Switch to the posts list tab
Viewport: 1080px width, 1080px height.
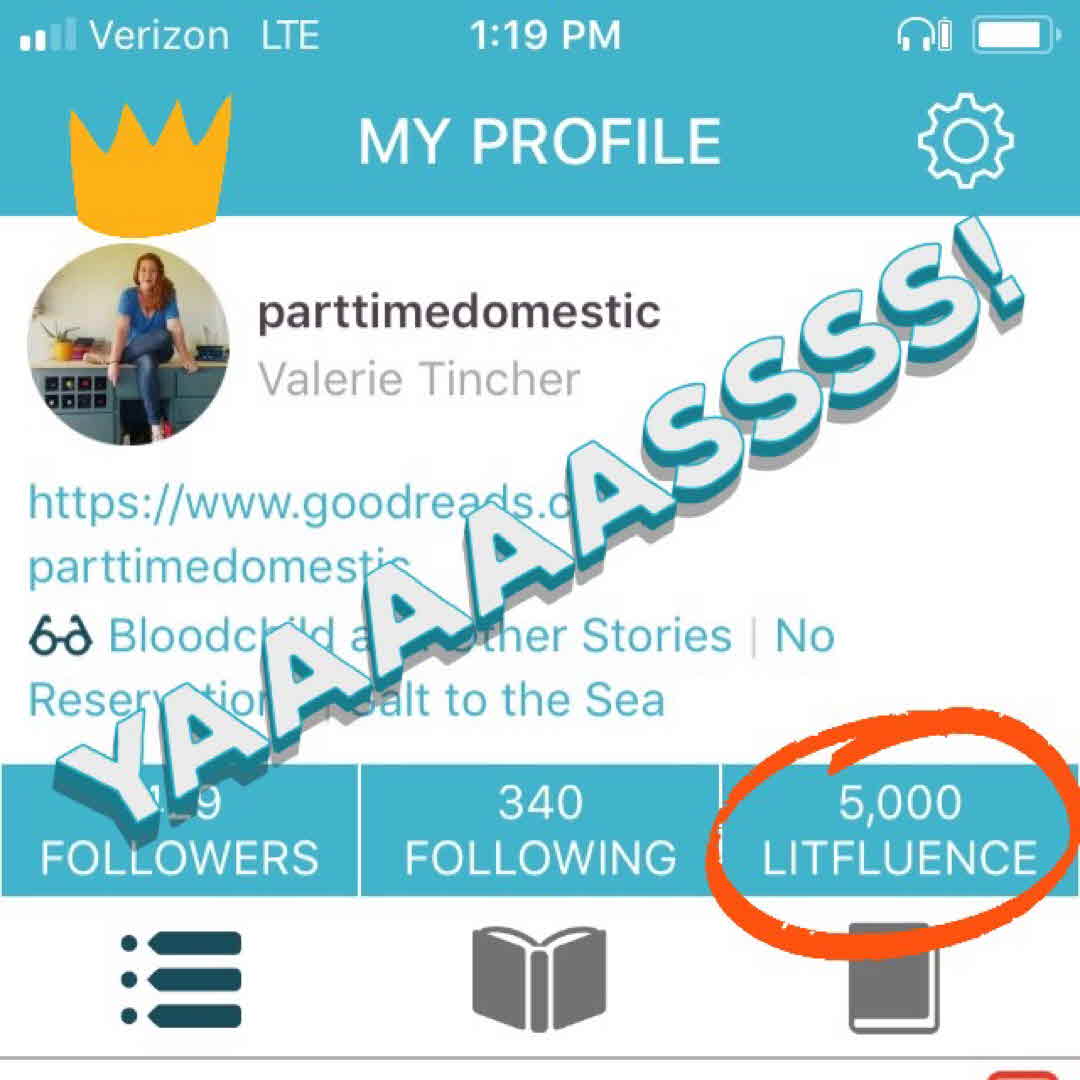pyautogui.click(x=181, y=979)
